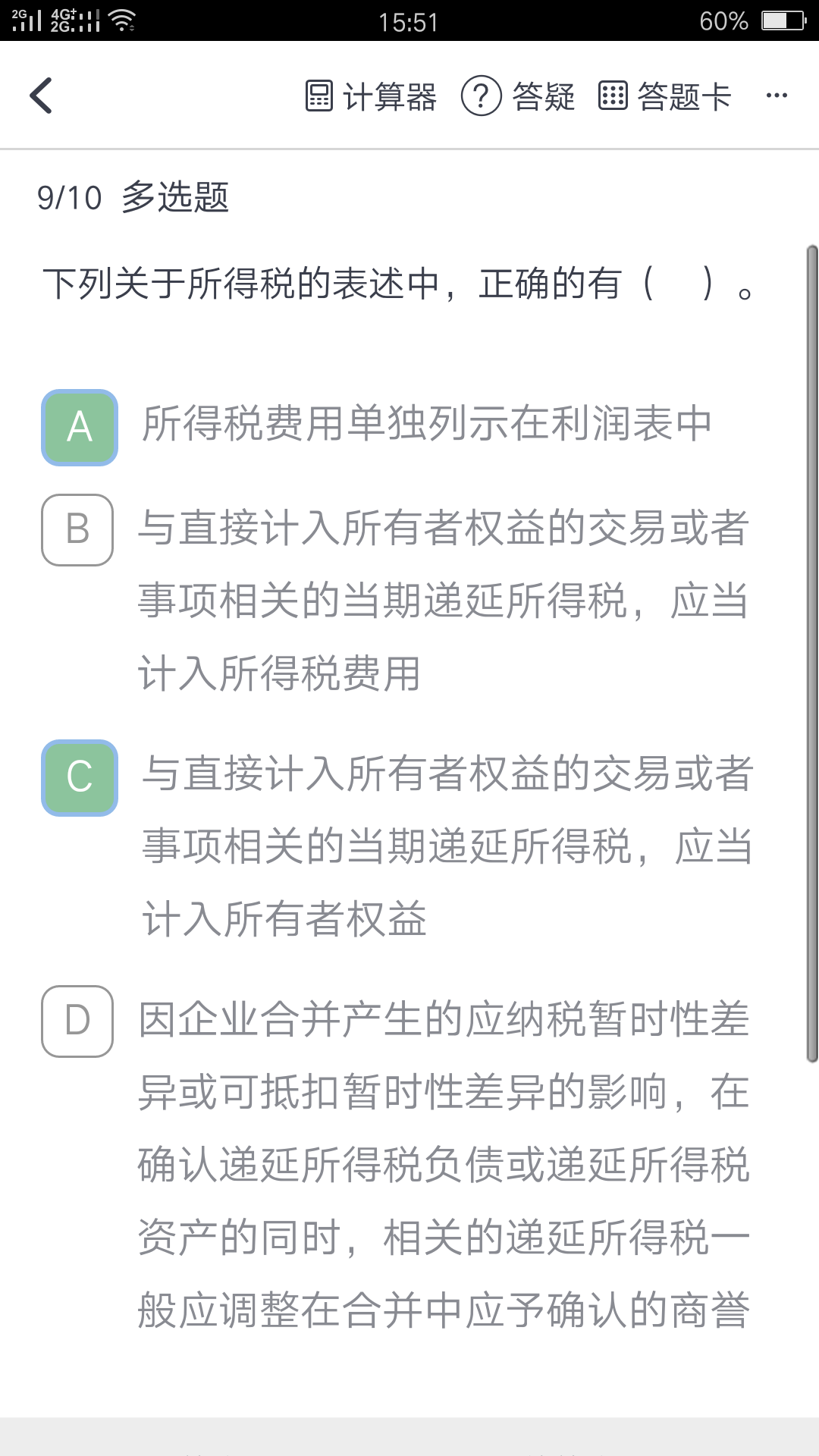Open the 计算器 calculator tool
Screen dimensions: 819x1456
(371, 96)
